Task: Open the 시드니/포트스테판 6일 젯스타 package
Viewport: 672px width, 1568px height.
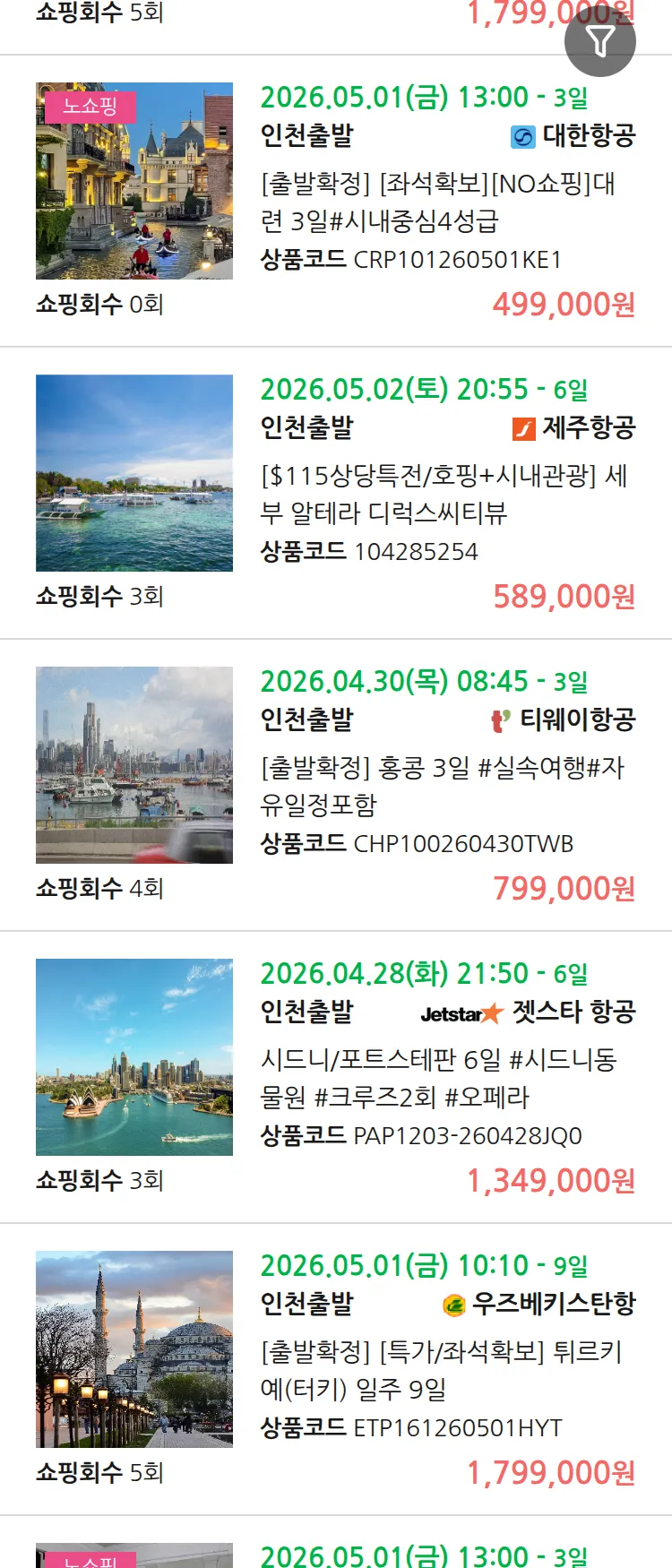Action: tap(438, 1078)
